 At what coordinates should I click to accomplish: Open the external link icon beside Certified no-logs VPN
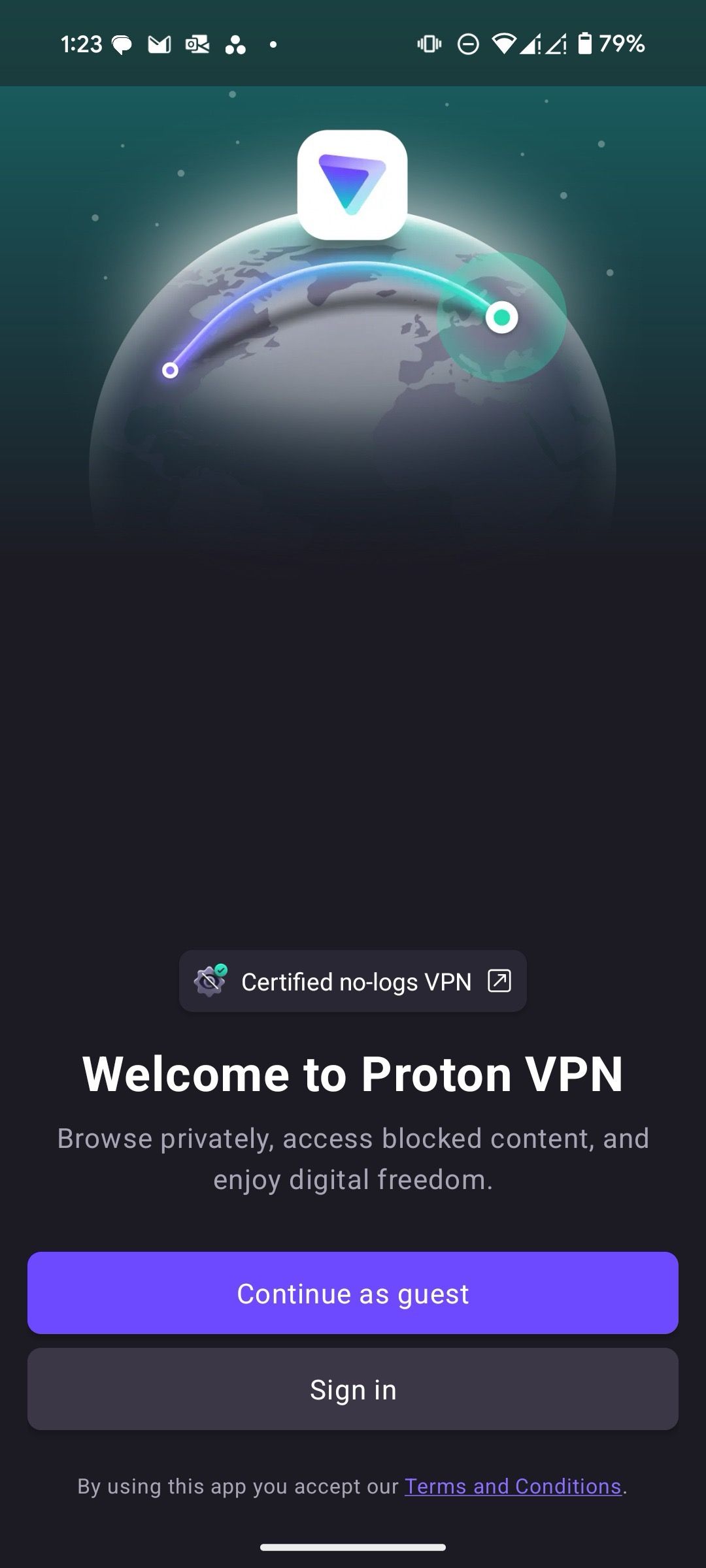point(501,980)
